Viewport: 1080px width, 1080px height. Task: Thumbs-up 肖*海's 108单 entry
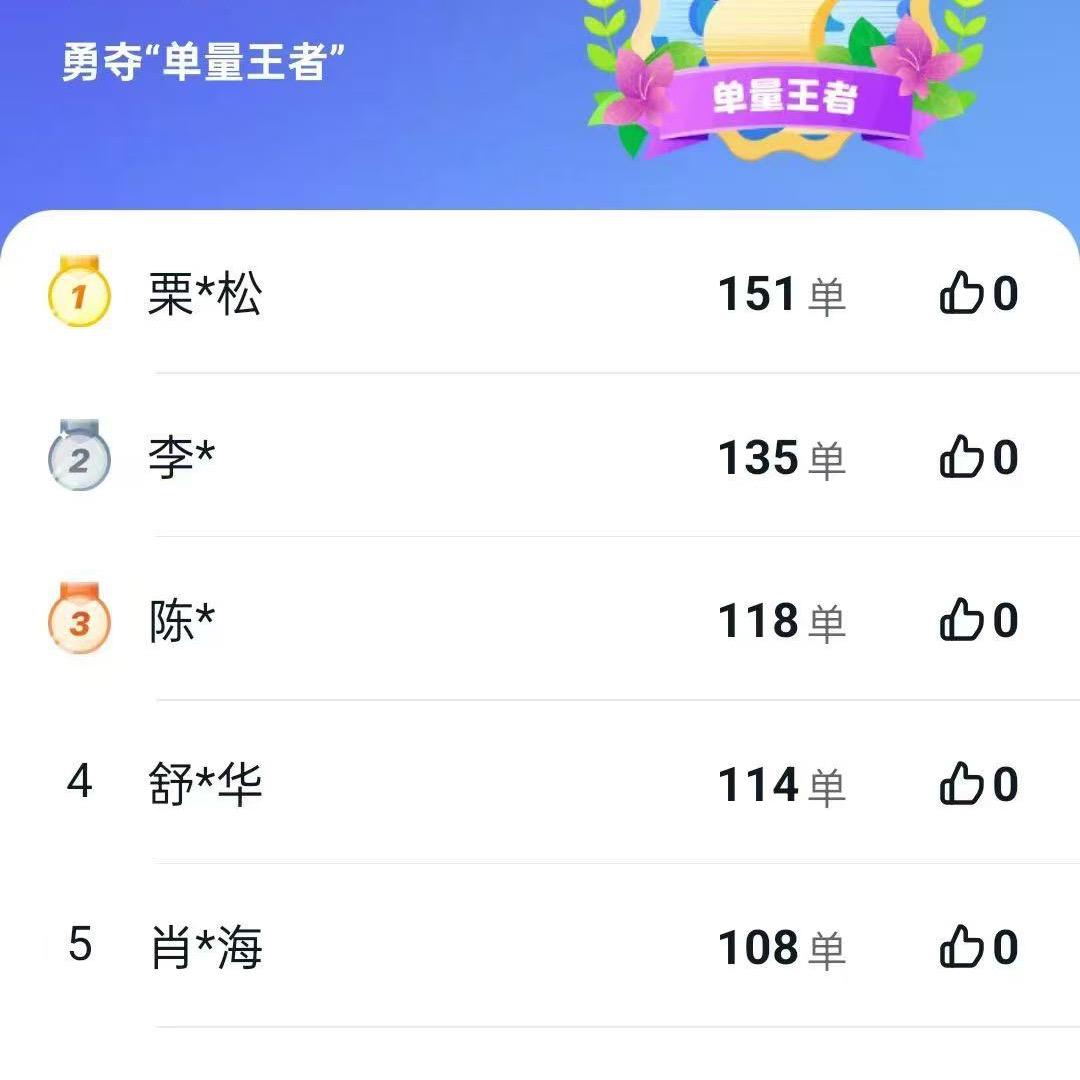click(962, 948)
